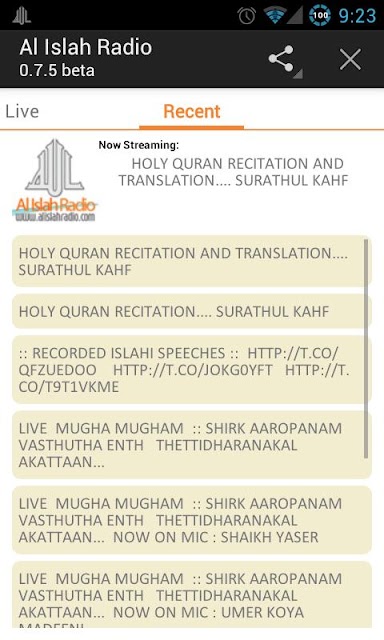Image resolution: width=384 pixels, height=640 pixels.
Task: Select the Recent tab
Action: pyautogui.click(x=191, y=111)
